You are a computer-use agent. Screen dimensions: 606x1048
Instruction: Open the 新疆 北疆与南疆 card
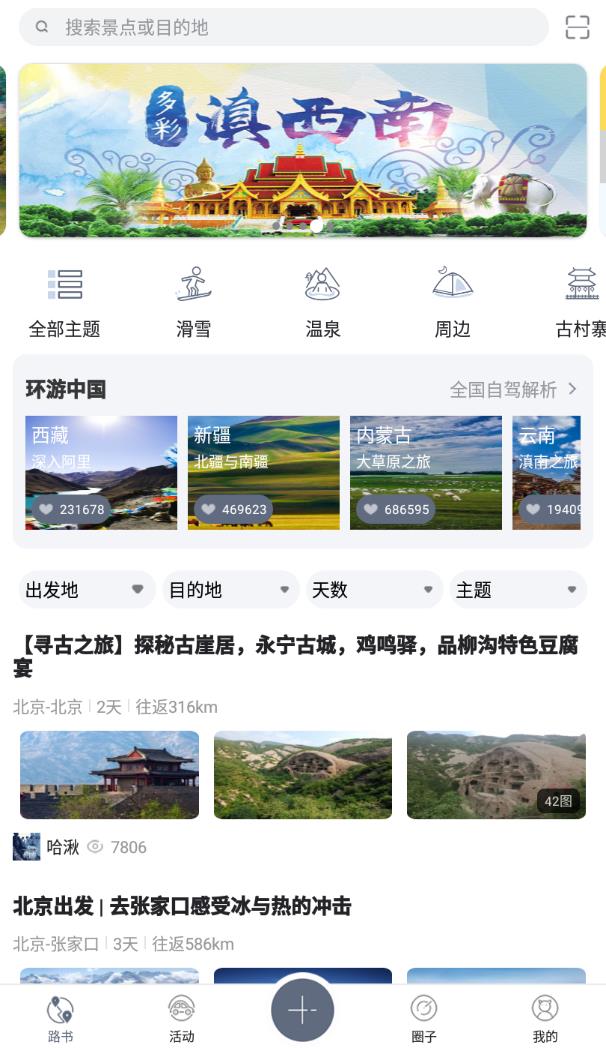[264, 472]
